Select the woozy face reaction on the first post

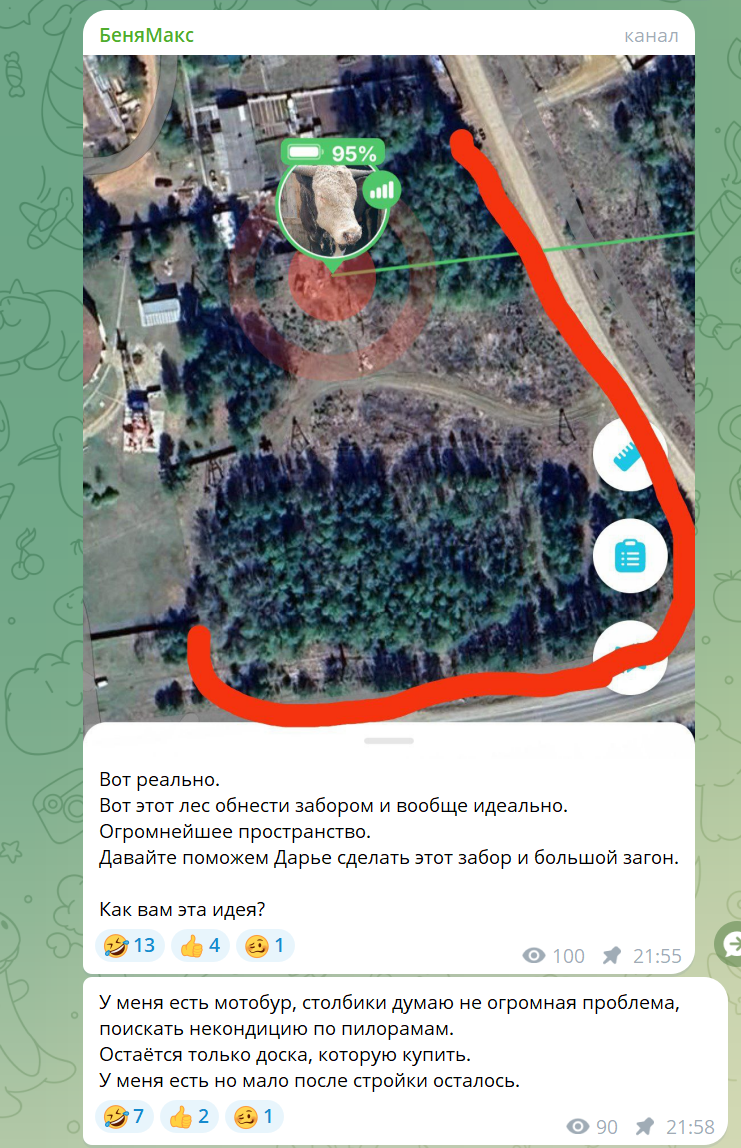pos(265,944)
